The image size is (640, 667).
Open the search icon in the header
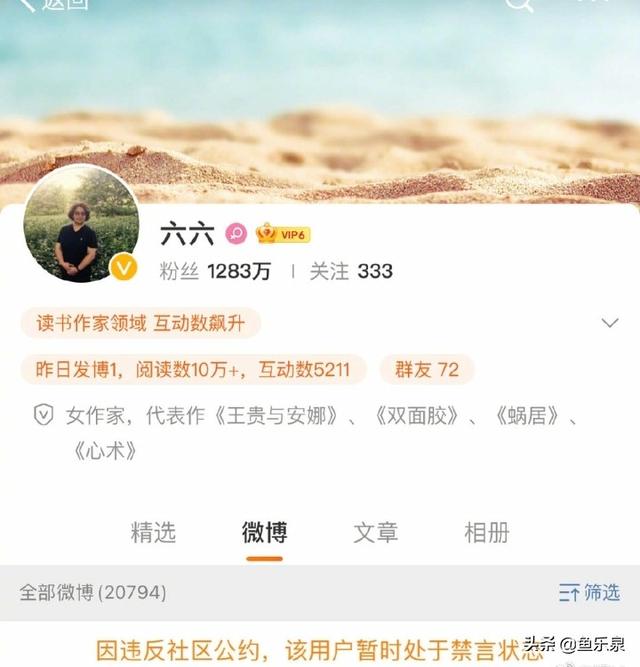(x=519, y=4)
